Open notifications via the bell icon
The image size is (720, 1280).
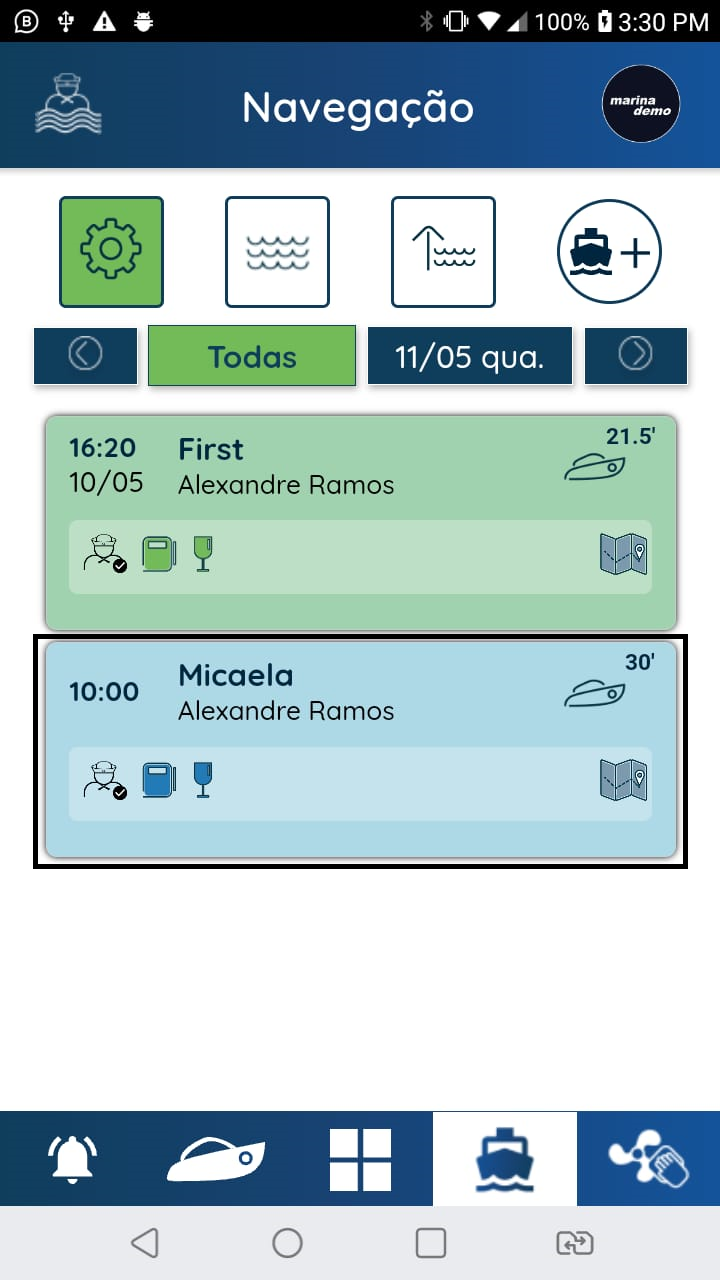(71, 1157)
